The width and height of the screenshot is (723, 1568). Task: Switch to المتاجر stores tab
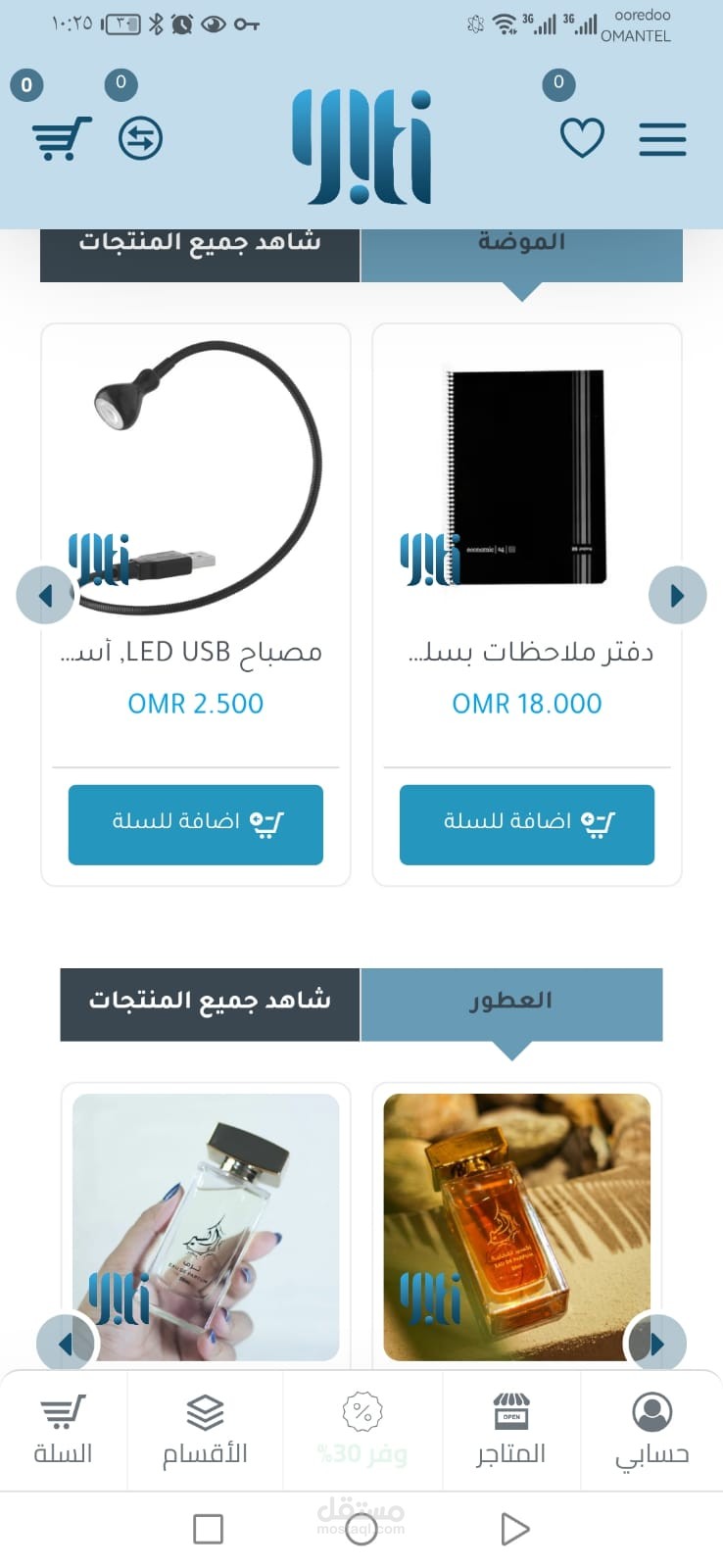coord(510,1431)
